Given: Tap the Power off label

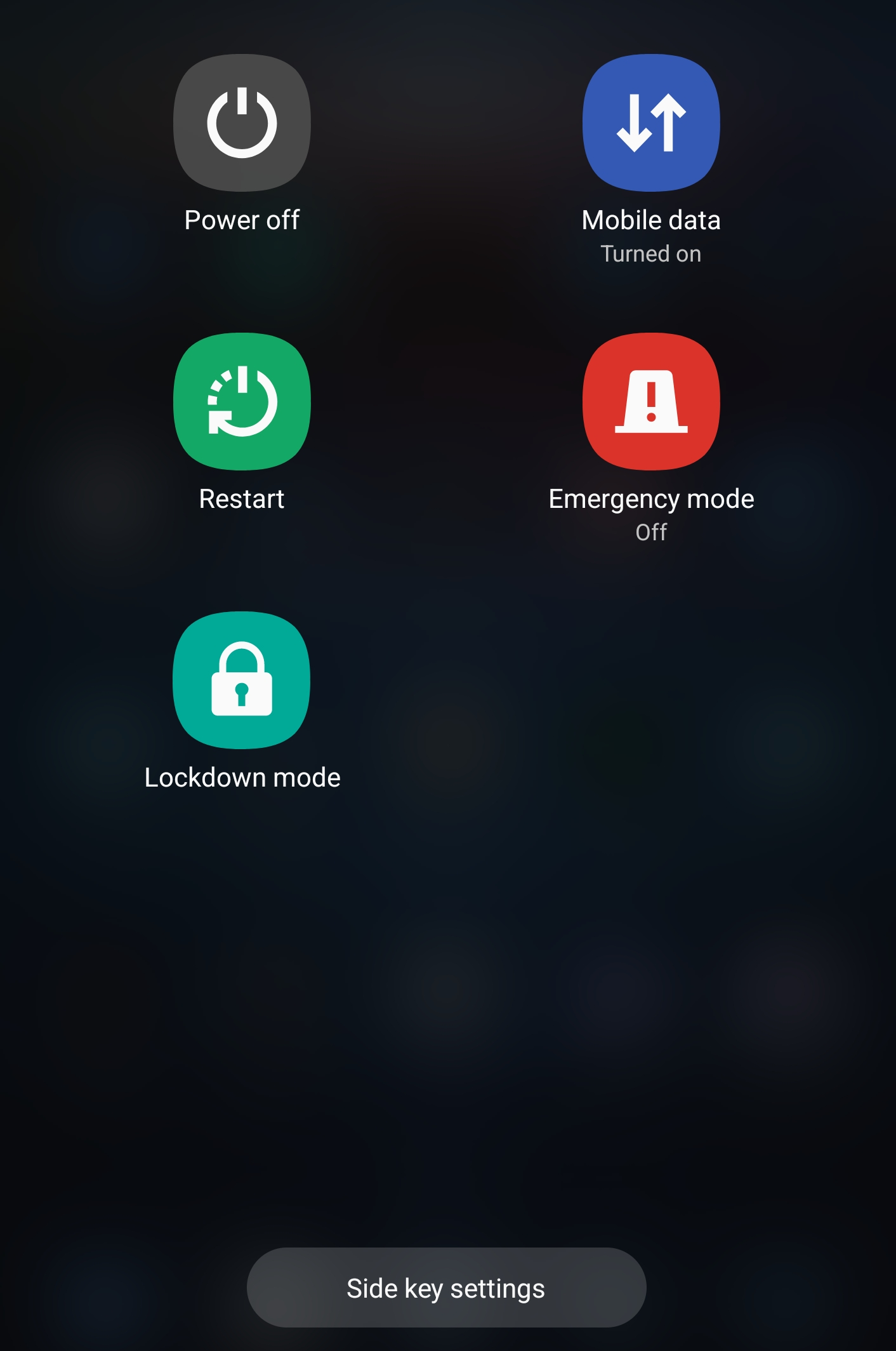Looking at the screenshot, I should [x=243, y=220].
